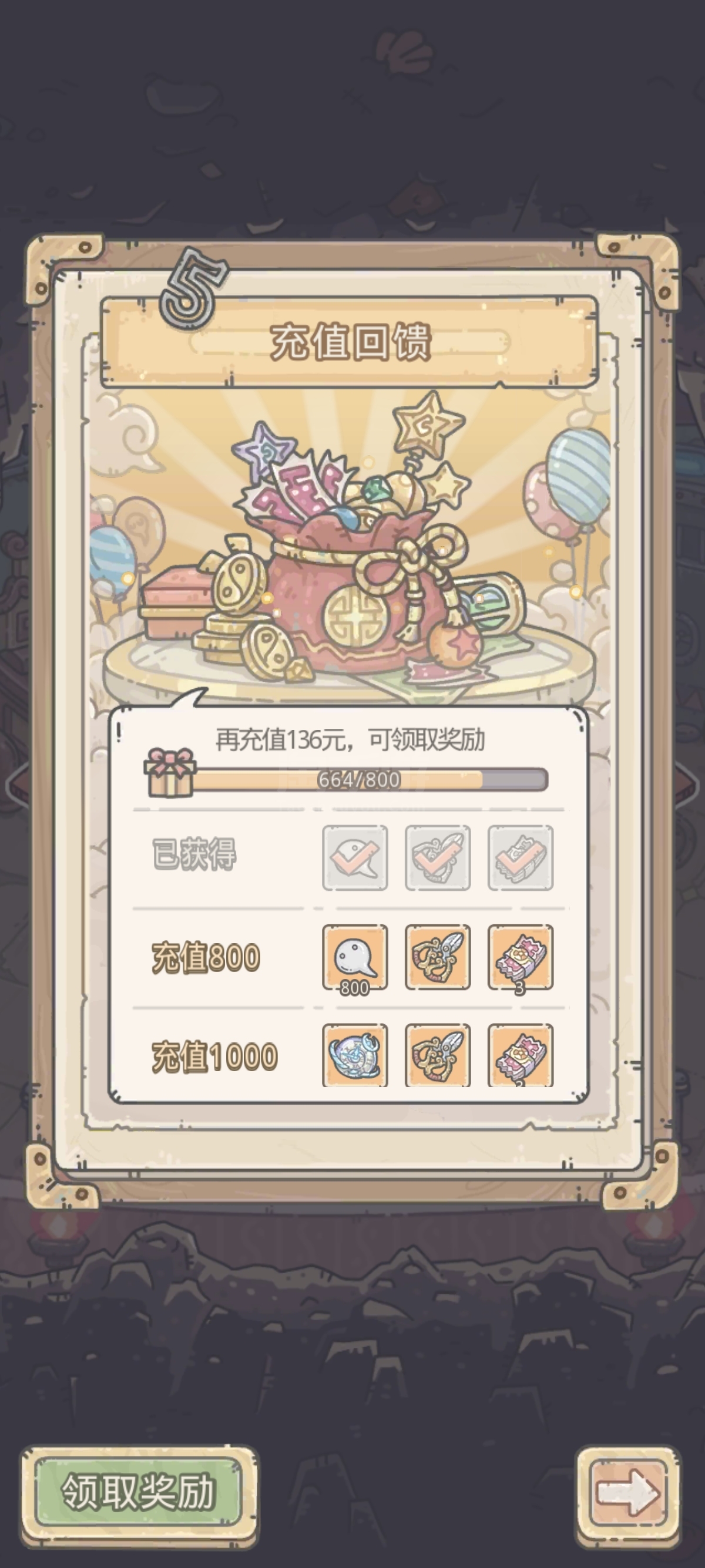705x1568 pixels.
Task: Tap the 领取奖励 claim reward button
Action: [x=139, y=1492]
